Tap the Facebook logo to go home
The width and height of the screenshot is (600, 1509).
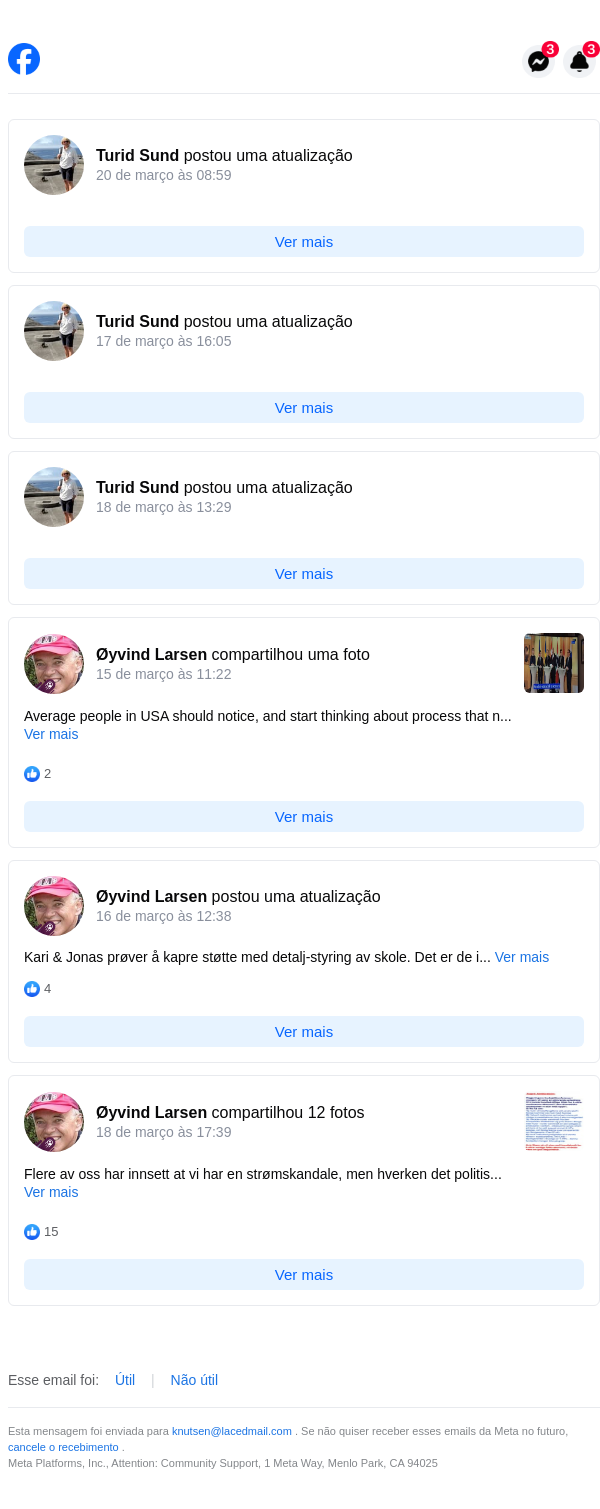[x=24, y=59]
